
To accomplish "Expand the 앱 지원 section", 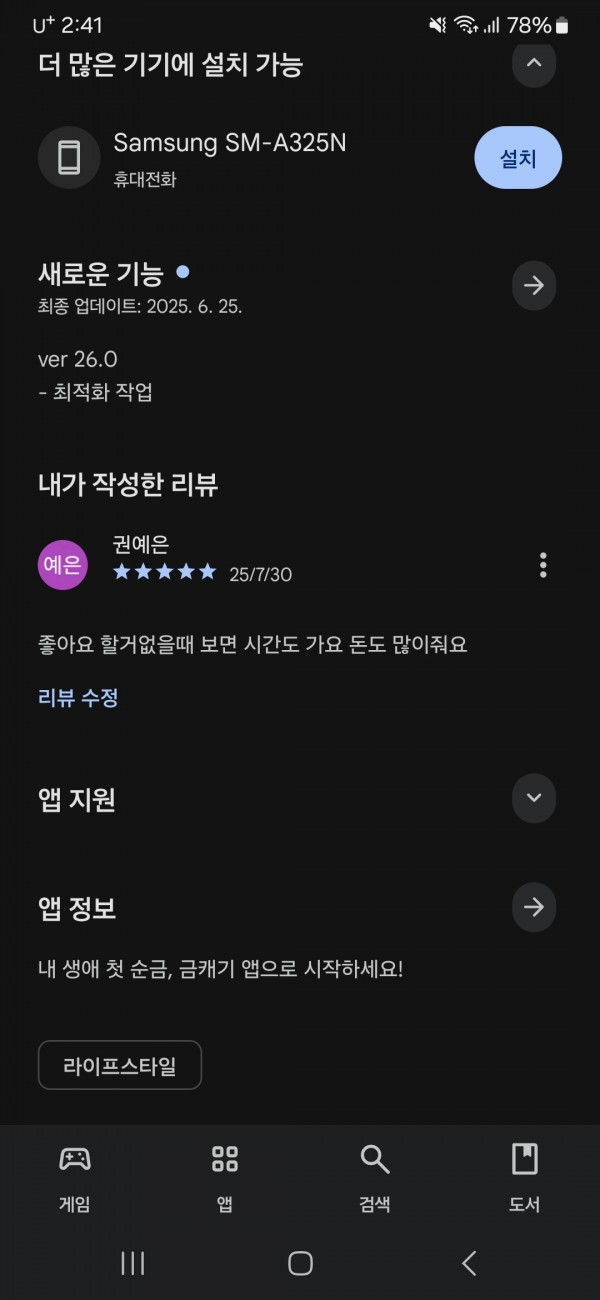I will click(x=534, y=798).
